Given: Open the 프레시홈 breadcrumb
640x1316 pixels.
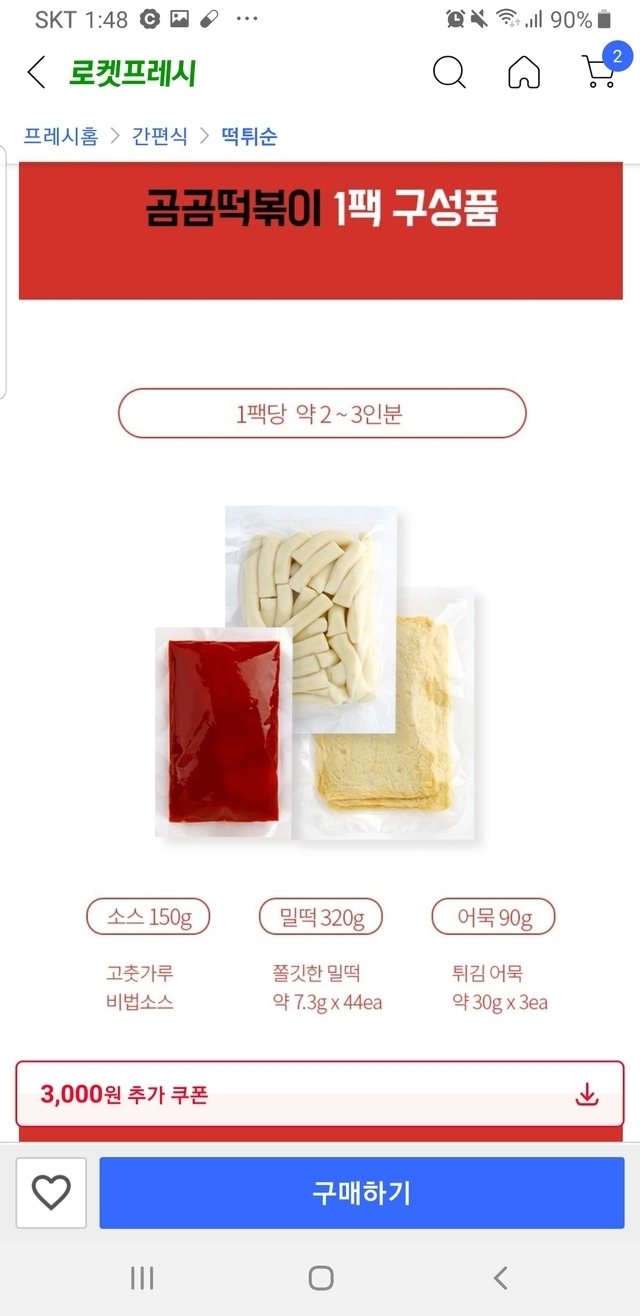Looking at the screenshot, I should click(61, 136).
